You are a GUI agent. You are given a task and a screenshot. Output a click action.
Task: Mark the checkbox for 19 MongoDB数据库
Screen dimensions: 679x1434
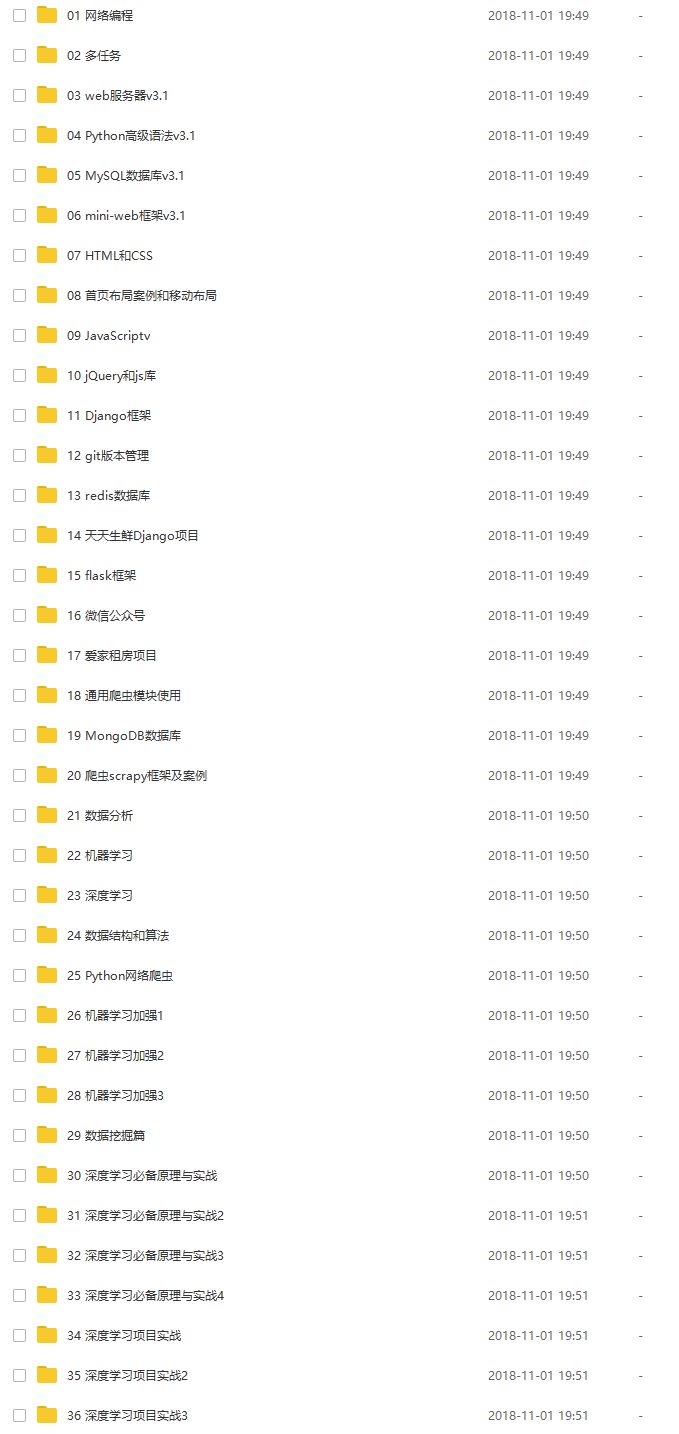[x=19, y=736]
